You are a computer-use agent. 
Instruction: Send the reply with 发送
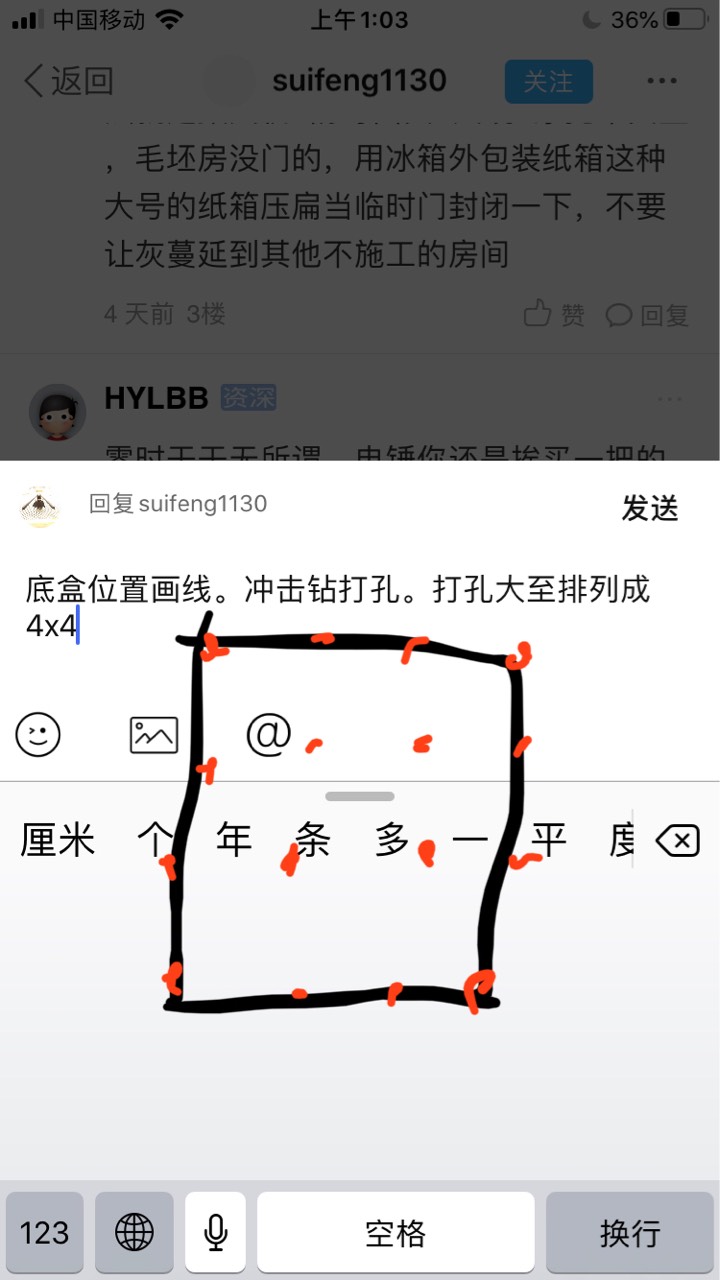point(649,508)
